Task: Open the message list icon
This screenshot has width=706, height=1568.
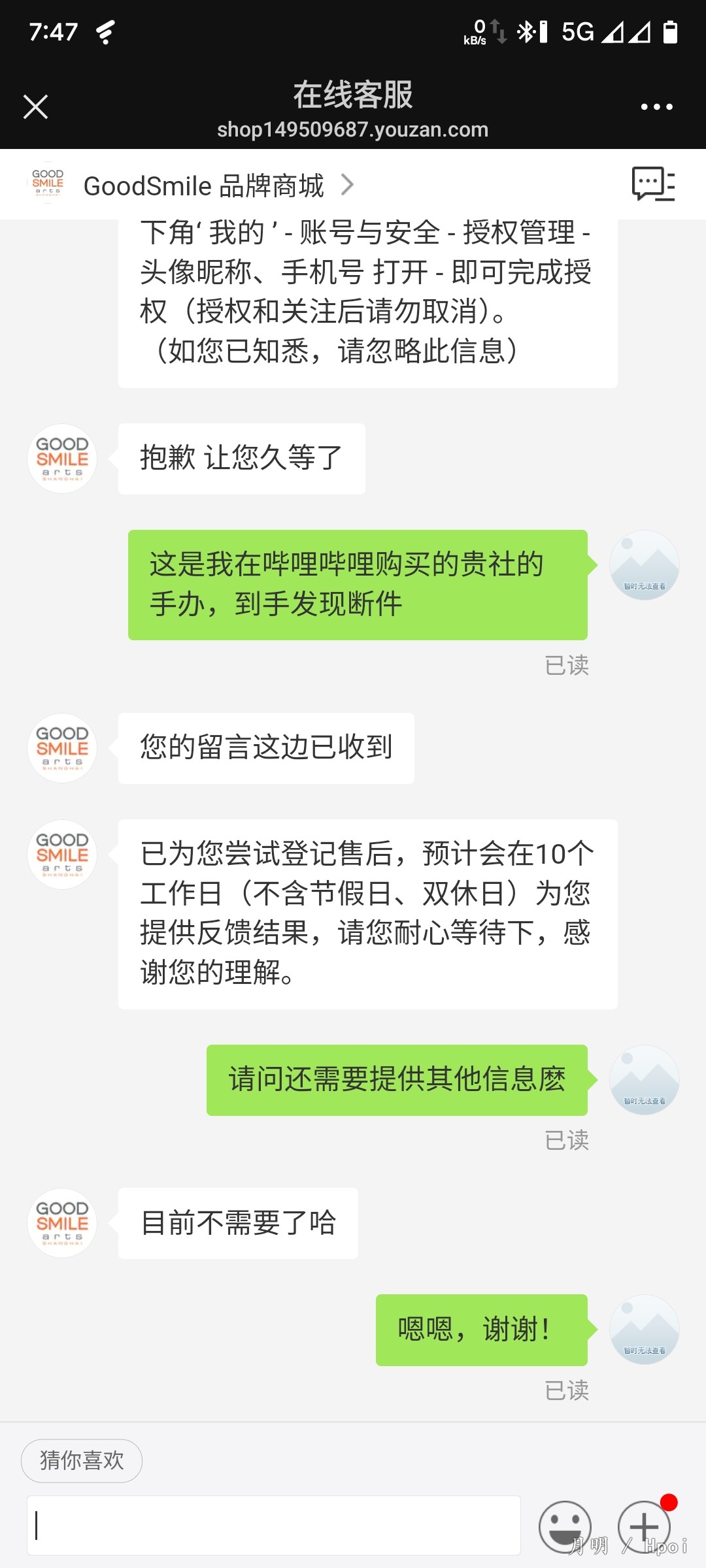Action: pyautogui.click(x=652, y=184)
